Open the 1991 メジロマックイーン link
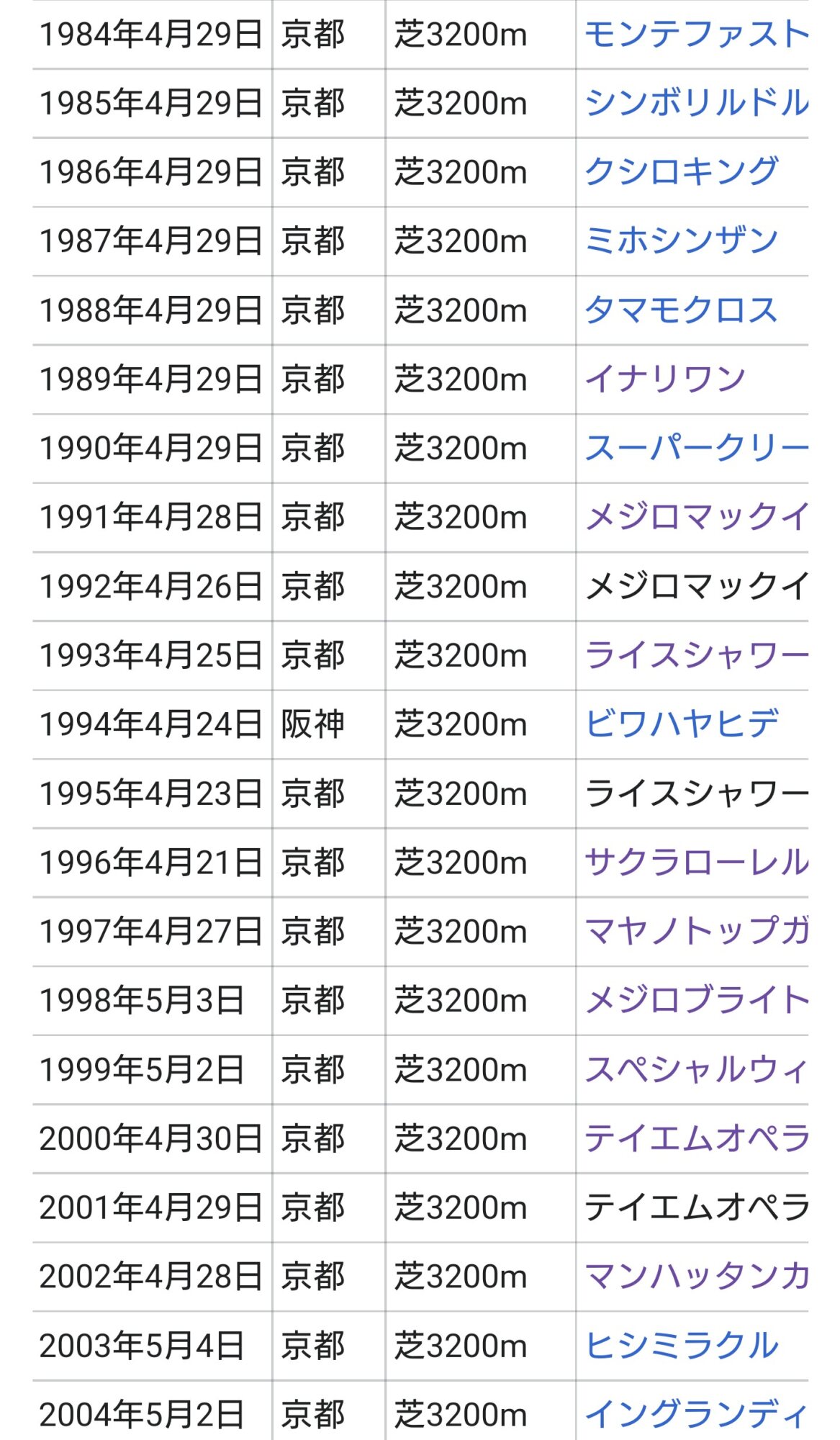840x1440 pixels. tap(696, 517)
